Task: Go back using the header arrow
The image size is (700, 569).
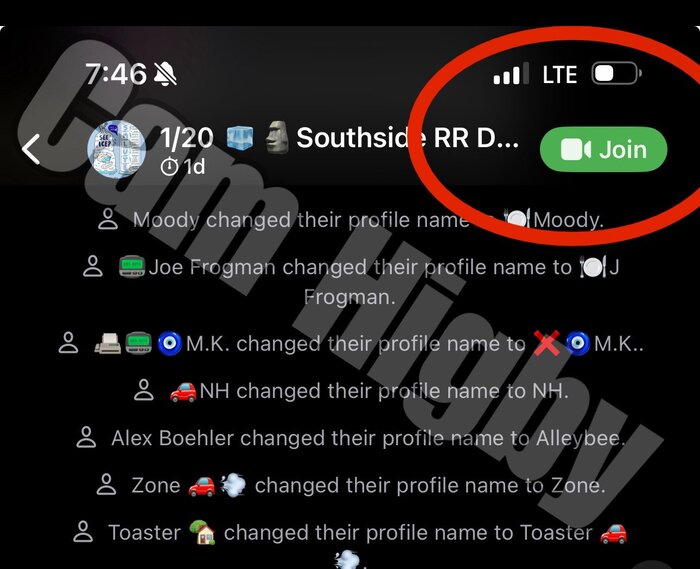Action: pyautogui.click(x=31, y=150)
